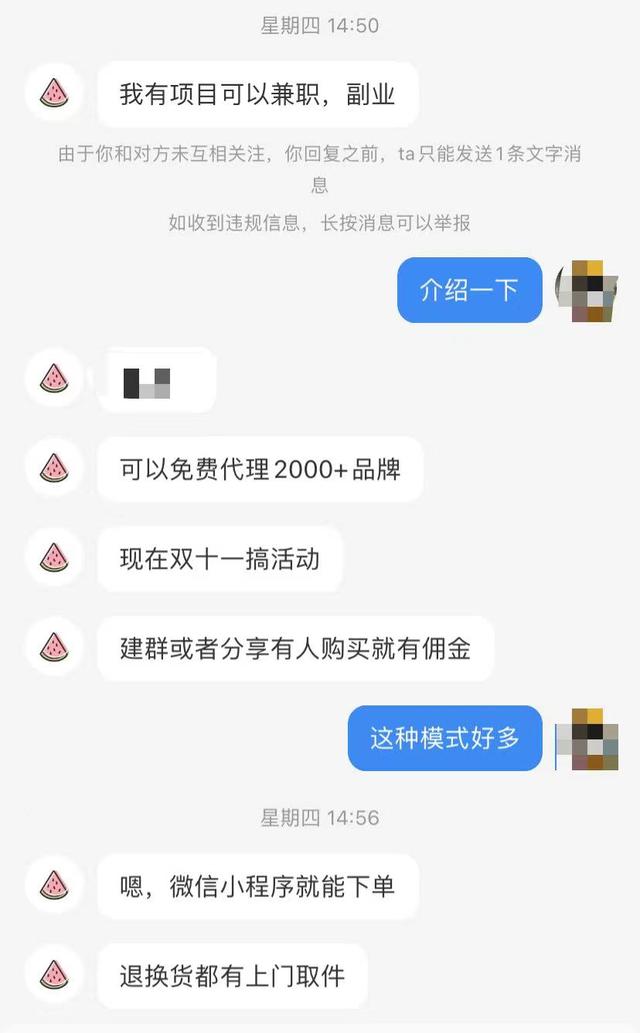The image size is (640, 1033).
Task: Open the watermelon avatar beside 我有项目可以兼职，副业
Action: pos(53,95)
